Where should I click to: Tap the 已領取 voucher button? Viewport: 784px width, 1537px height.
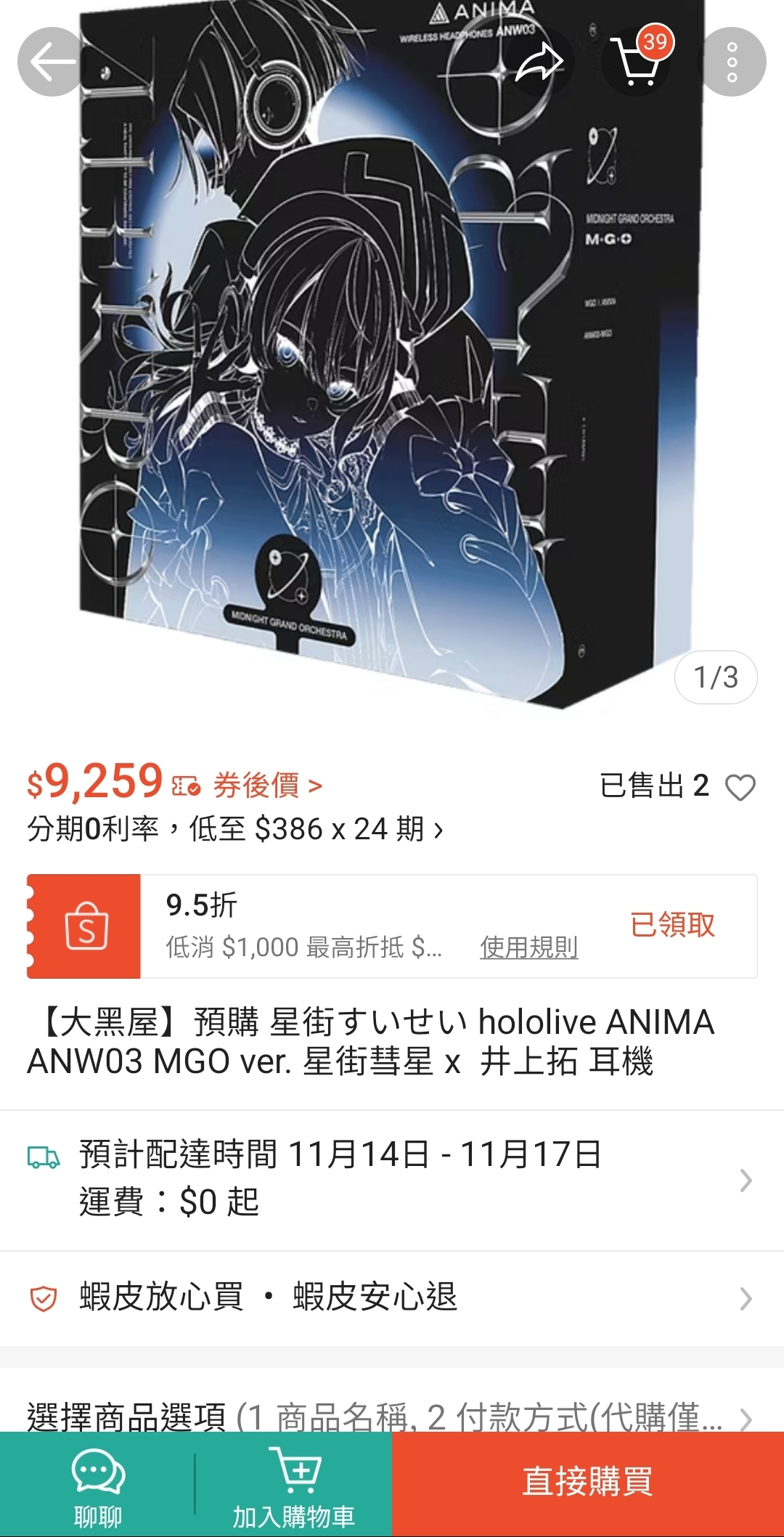coord(672,925)
